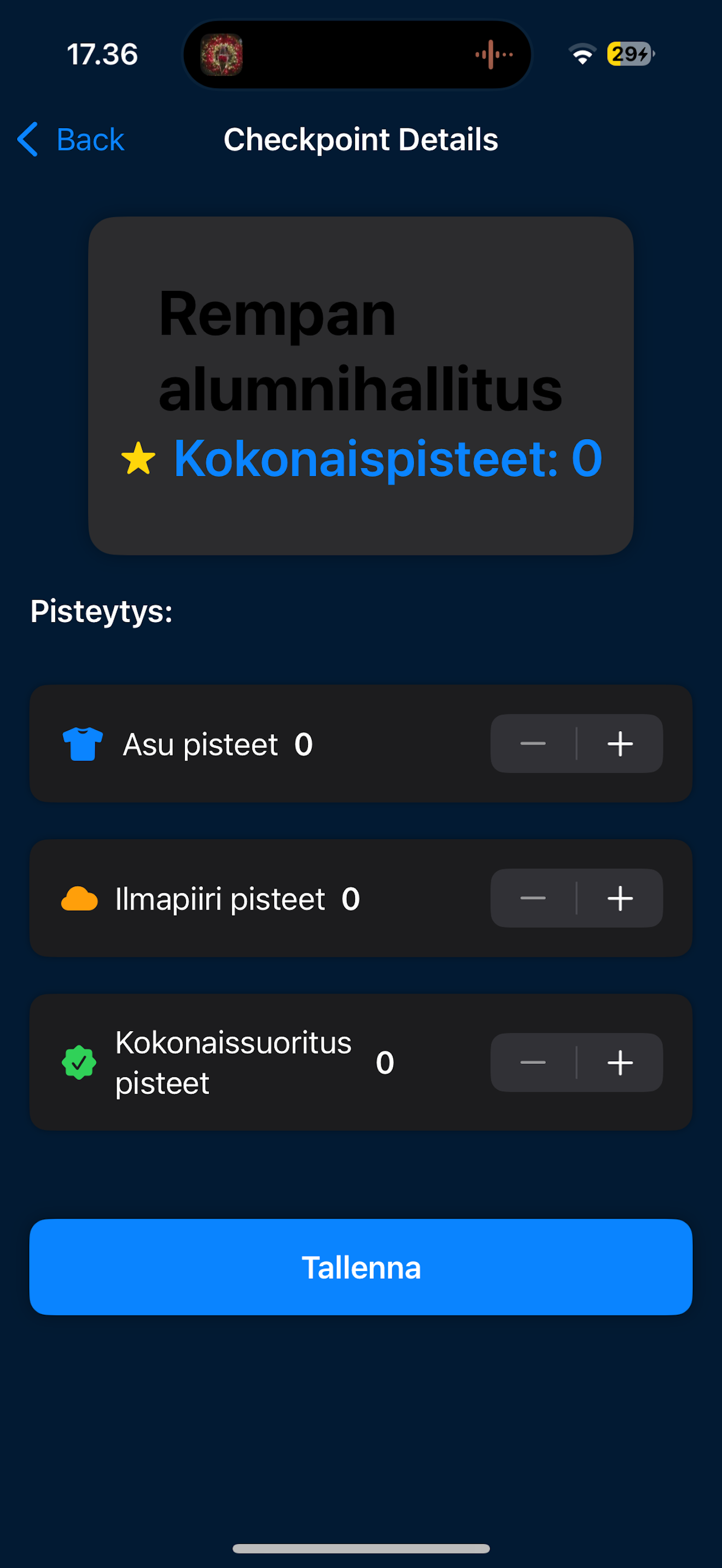
Task: Click the battery indicator showing 29%
Action: [x=630, y=54]
